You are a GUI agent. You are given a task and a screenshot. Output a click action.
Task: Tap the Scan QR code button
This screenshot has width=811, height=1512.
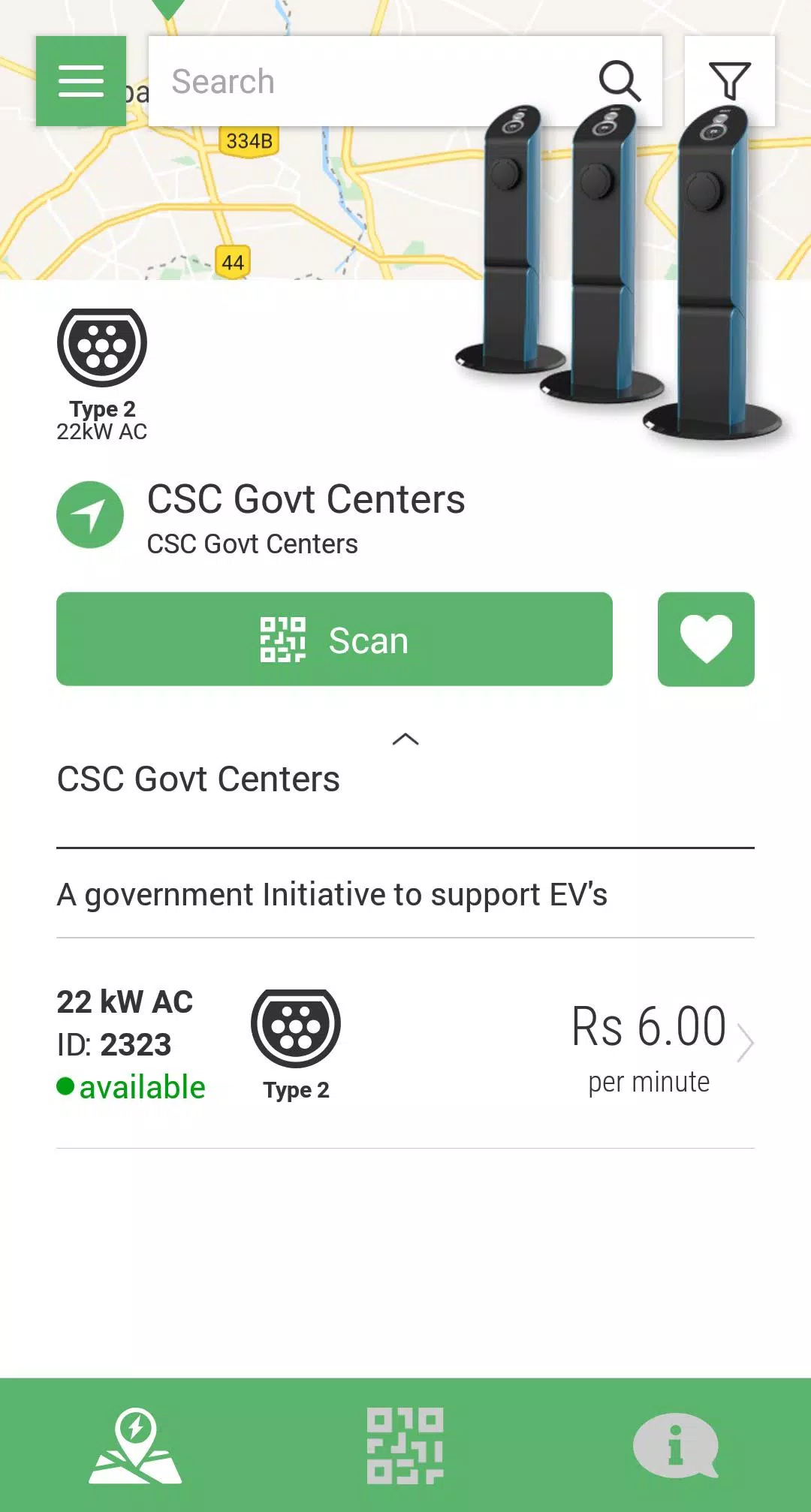(x=334, y=640)
